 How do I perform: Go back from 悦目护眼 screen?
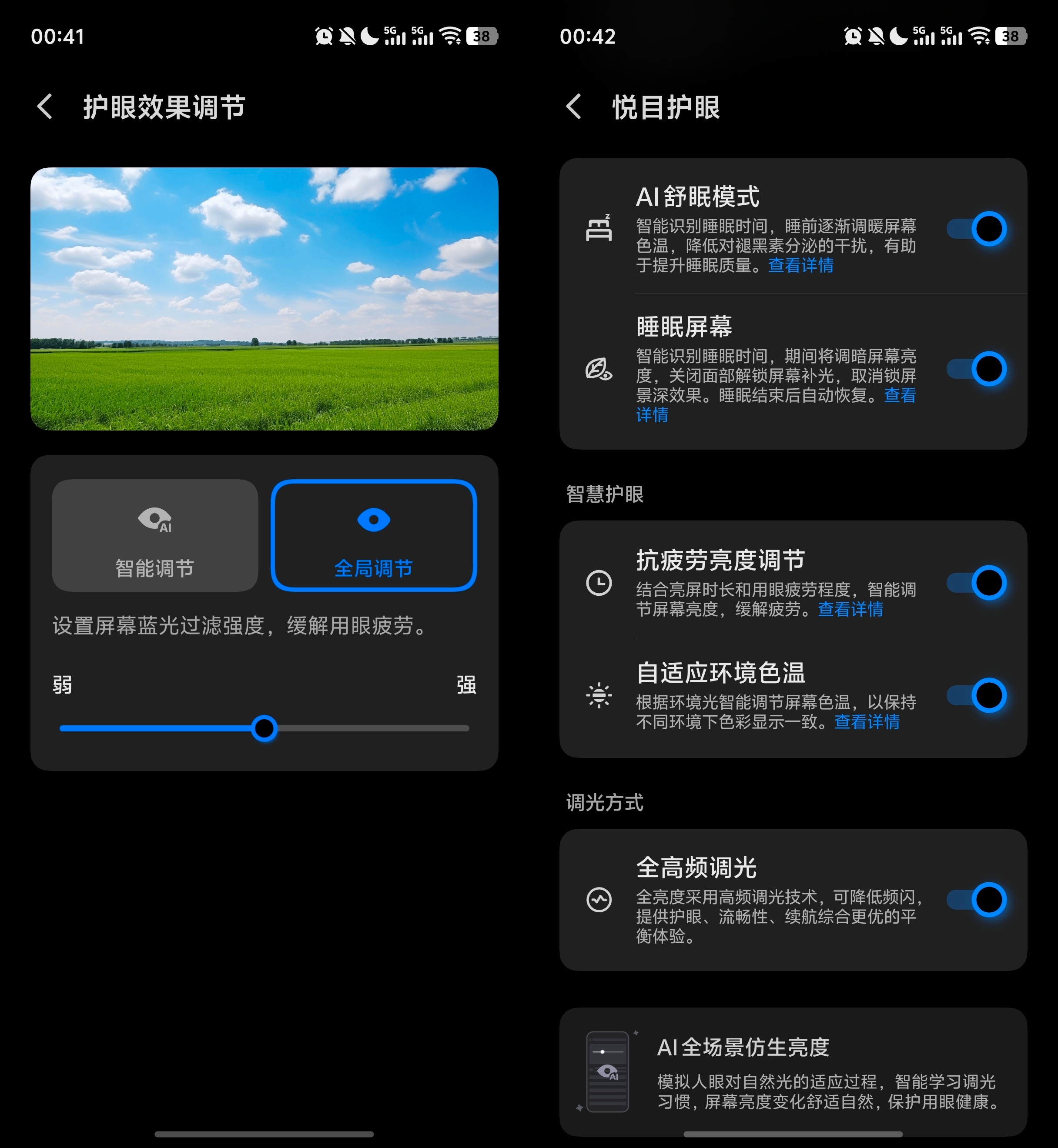pyautogui.click(x=574, y=107)
